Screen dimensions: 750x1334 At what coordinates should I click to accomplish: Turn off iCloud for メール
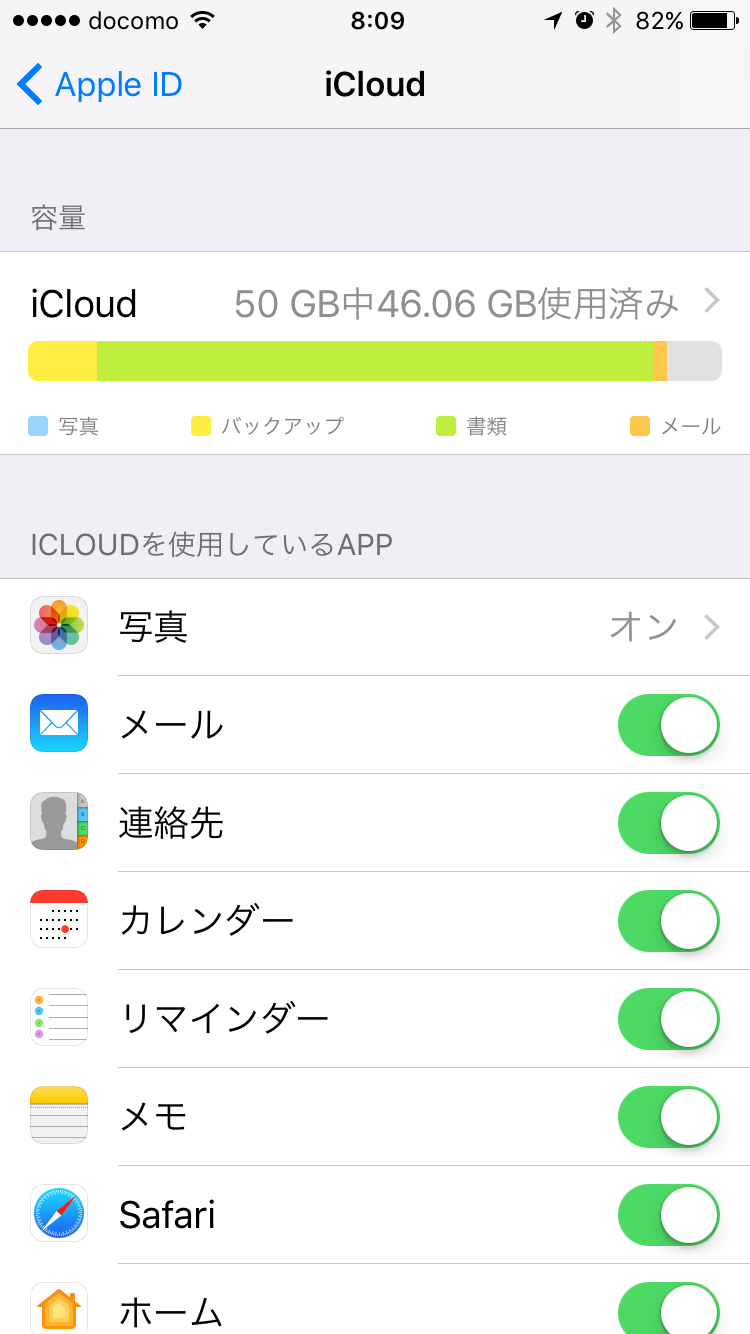tap(669, 725)
